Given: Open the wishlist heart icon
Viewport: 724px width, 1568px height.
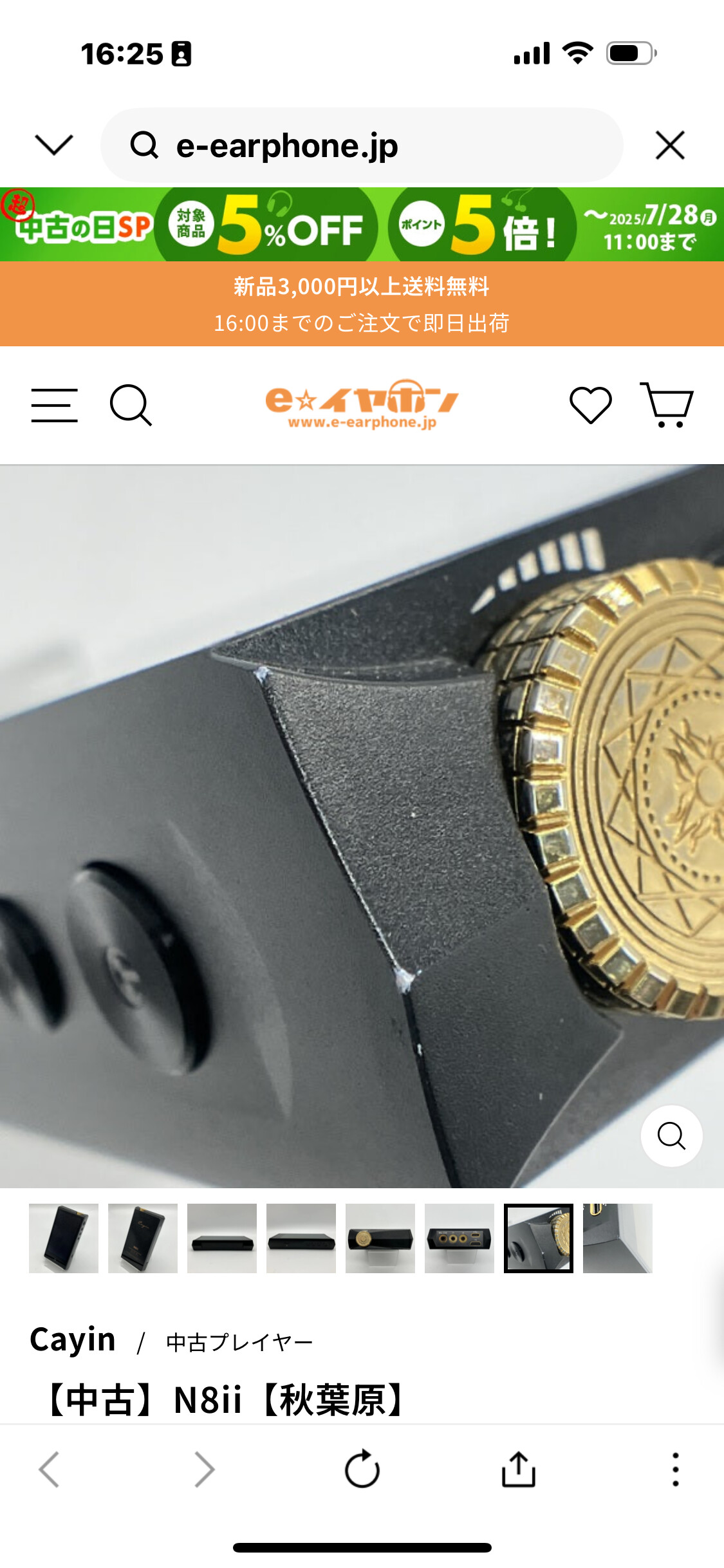Looking at the screenshot, I should 591,405.
